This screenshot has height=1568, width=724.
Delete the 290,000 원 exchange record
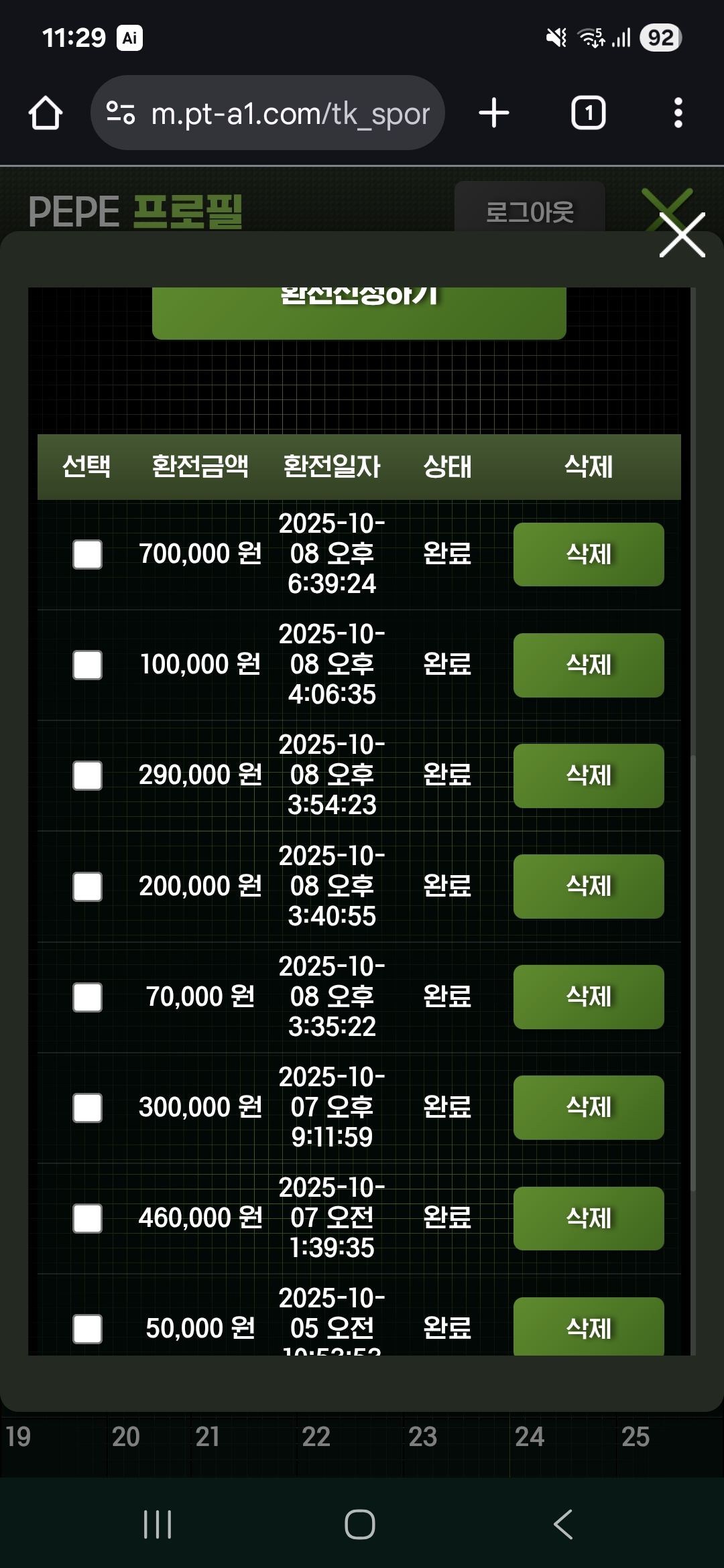588,775
